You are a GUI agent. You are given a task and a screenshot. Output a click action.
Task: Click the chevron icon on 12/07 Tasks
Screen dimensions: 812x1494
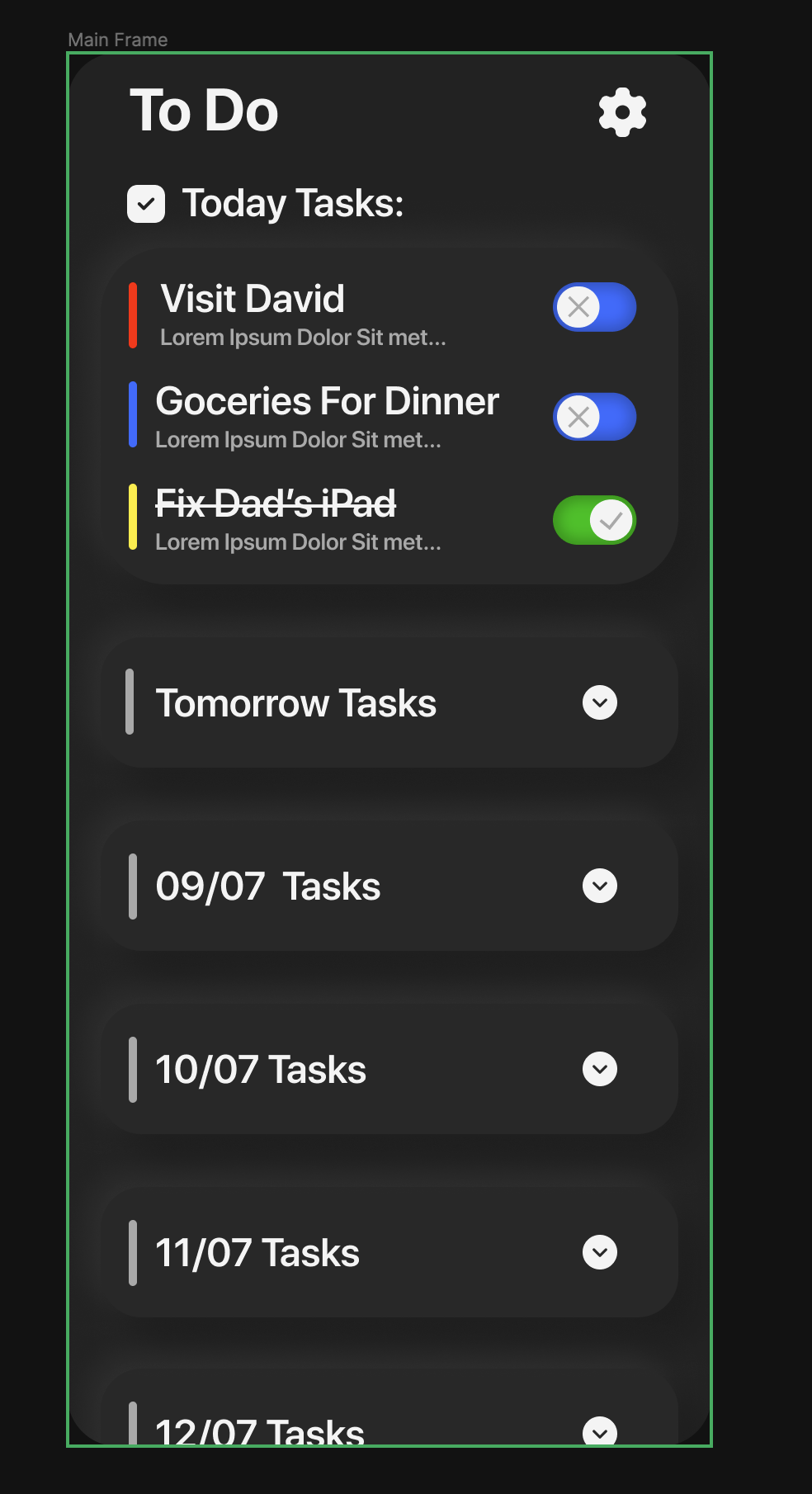coord(599,1430)
